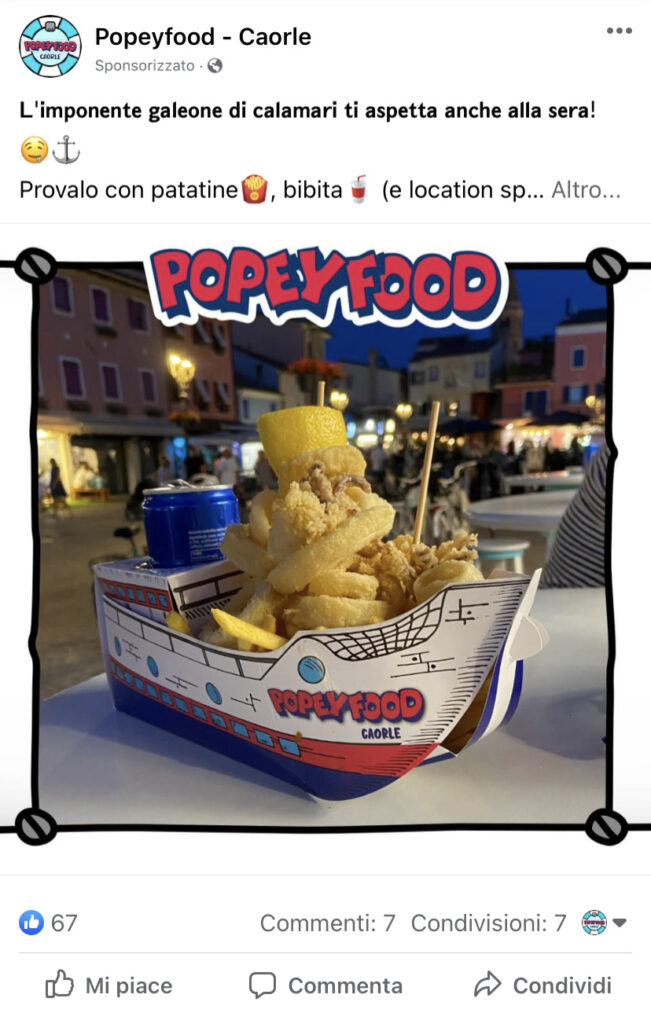Image resolution: width=651 pixels, height=1024 pixels.
Task: Change the identity used to interact
Action: [604, 922]
